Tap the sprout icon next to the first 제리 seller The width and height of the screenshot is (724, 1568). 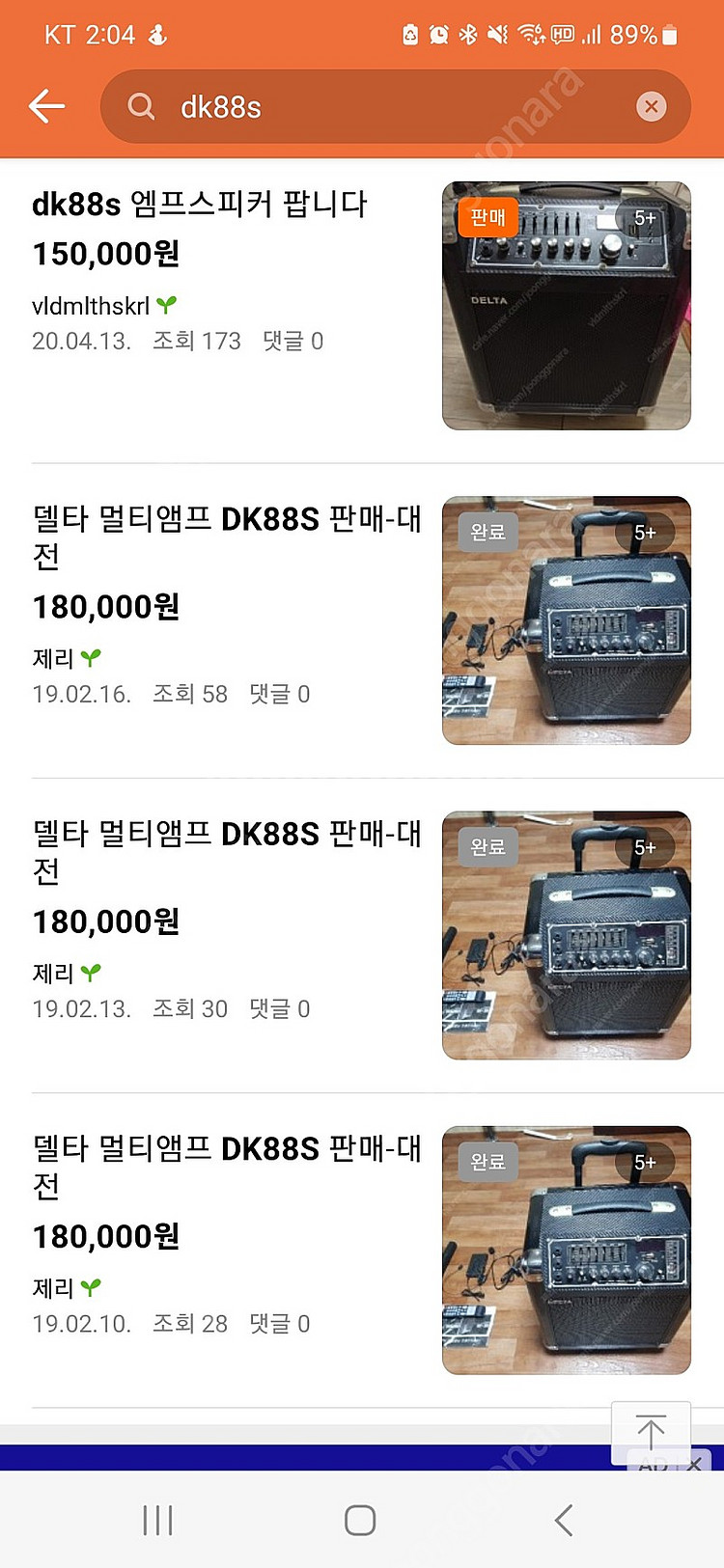point(91,657)
